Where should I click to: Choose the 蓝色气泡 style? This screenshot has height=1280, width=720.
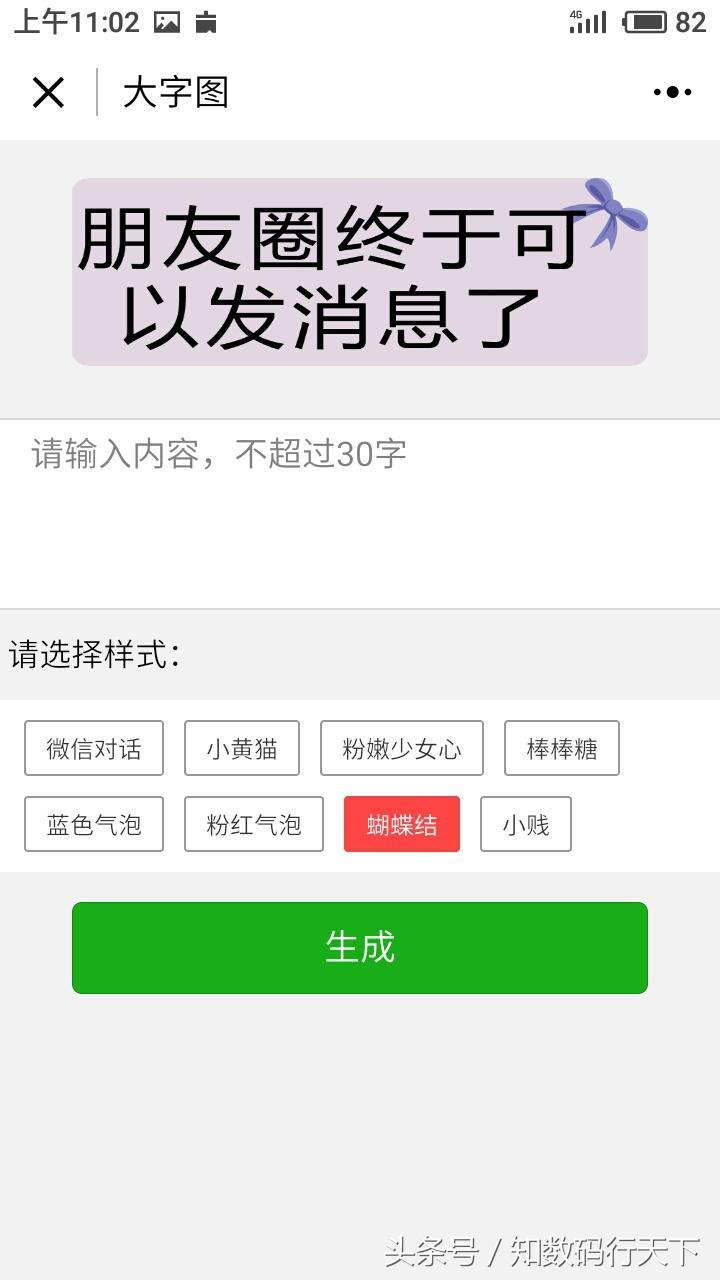point(94,824)
